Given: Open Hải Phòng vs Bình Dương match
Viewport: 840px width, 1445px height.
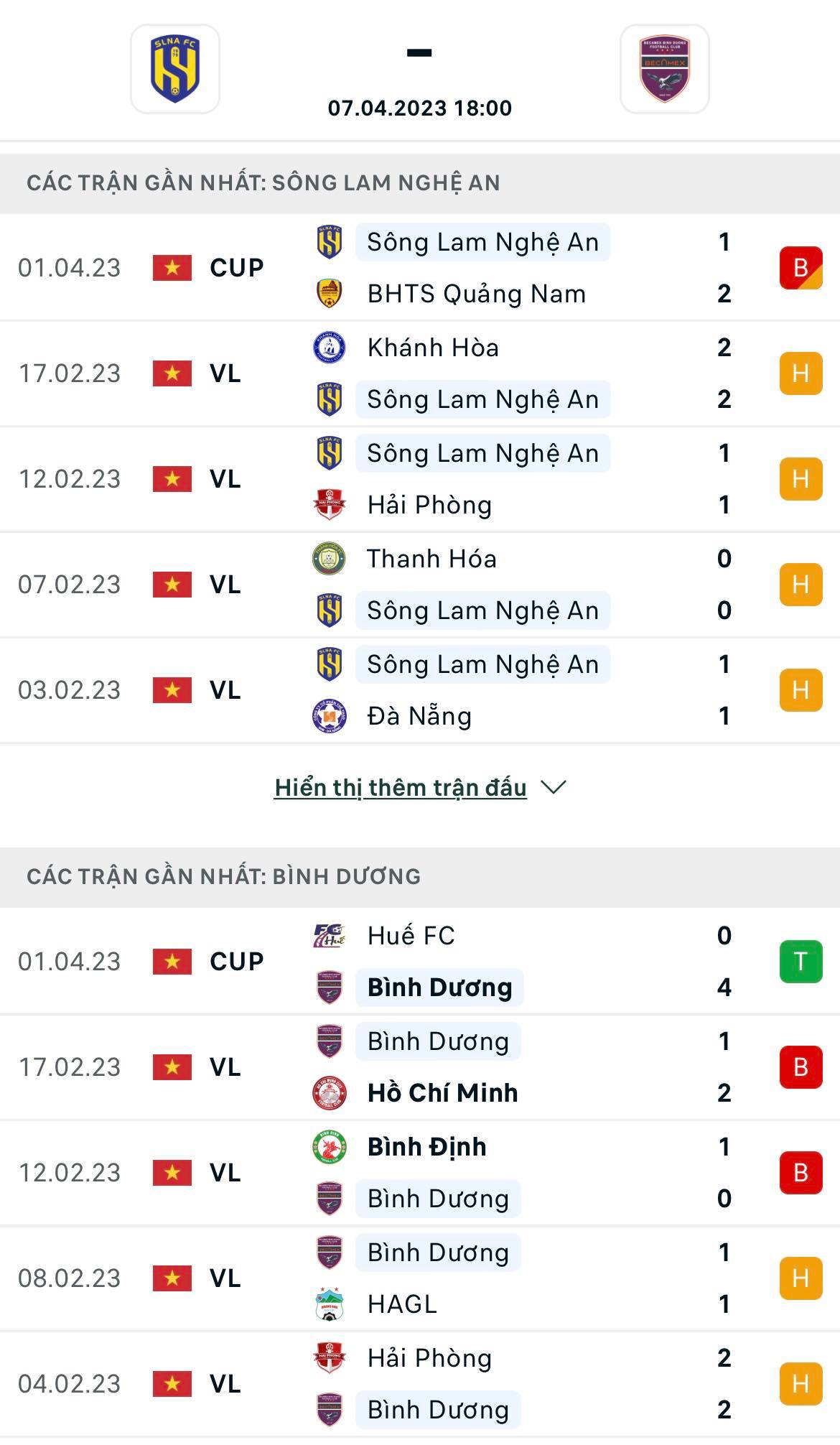Looking at the screenshot, I should tap(420, 1384).
